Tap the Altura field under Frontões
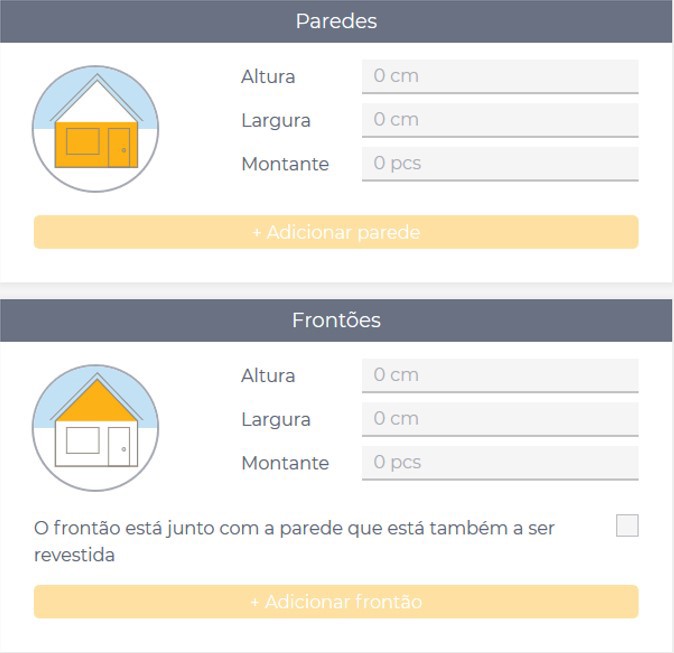The height and width of the screenshot is (653, 674). [499, 375]
